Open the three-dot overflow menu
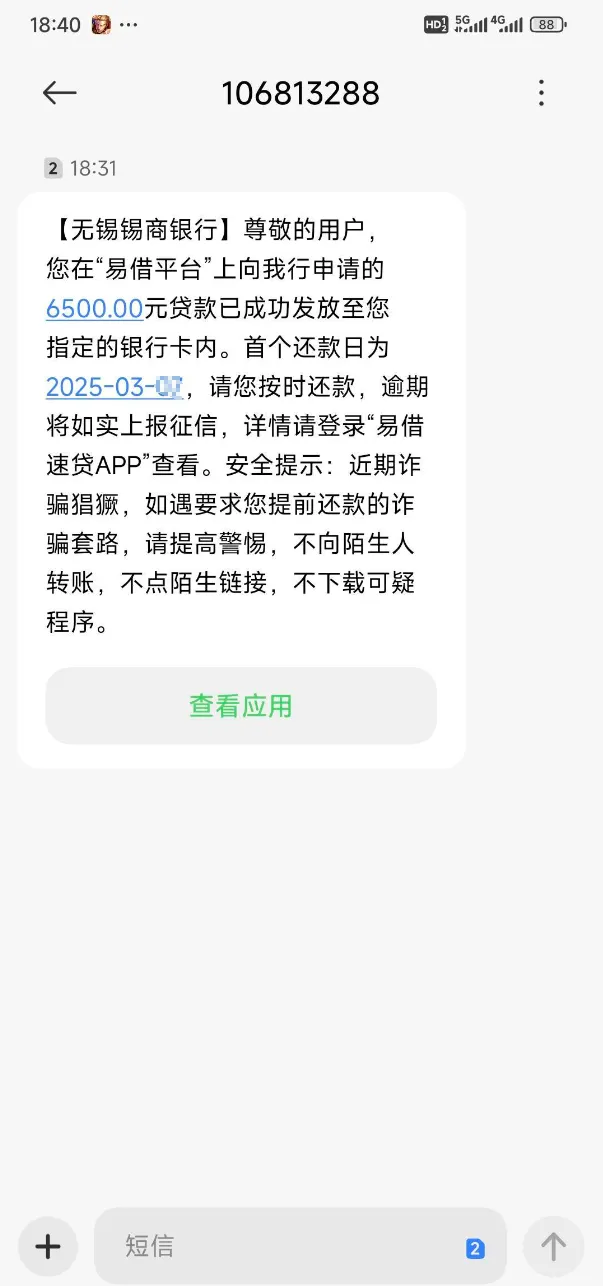This screenshot has width=603, height=1286. point(541,93)
